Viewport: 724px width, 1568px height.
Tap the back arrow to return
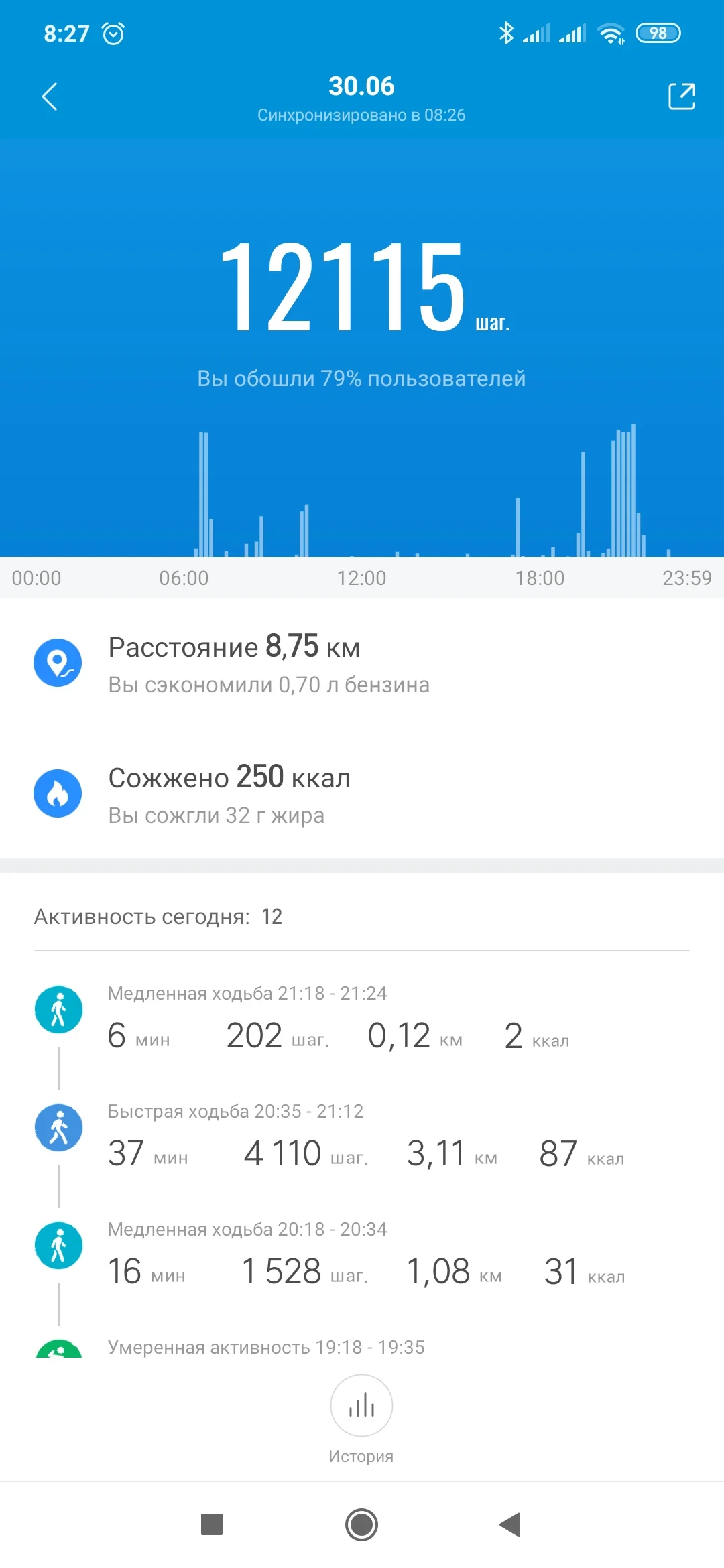pos(49,96)
